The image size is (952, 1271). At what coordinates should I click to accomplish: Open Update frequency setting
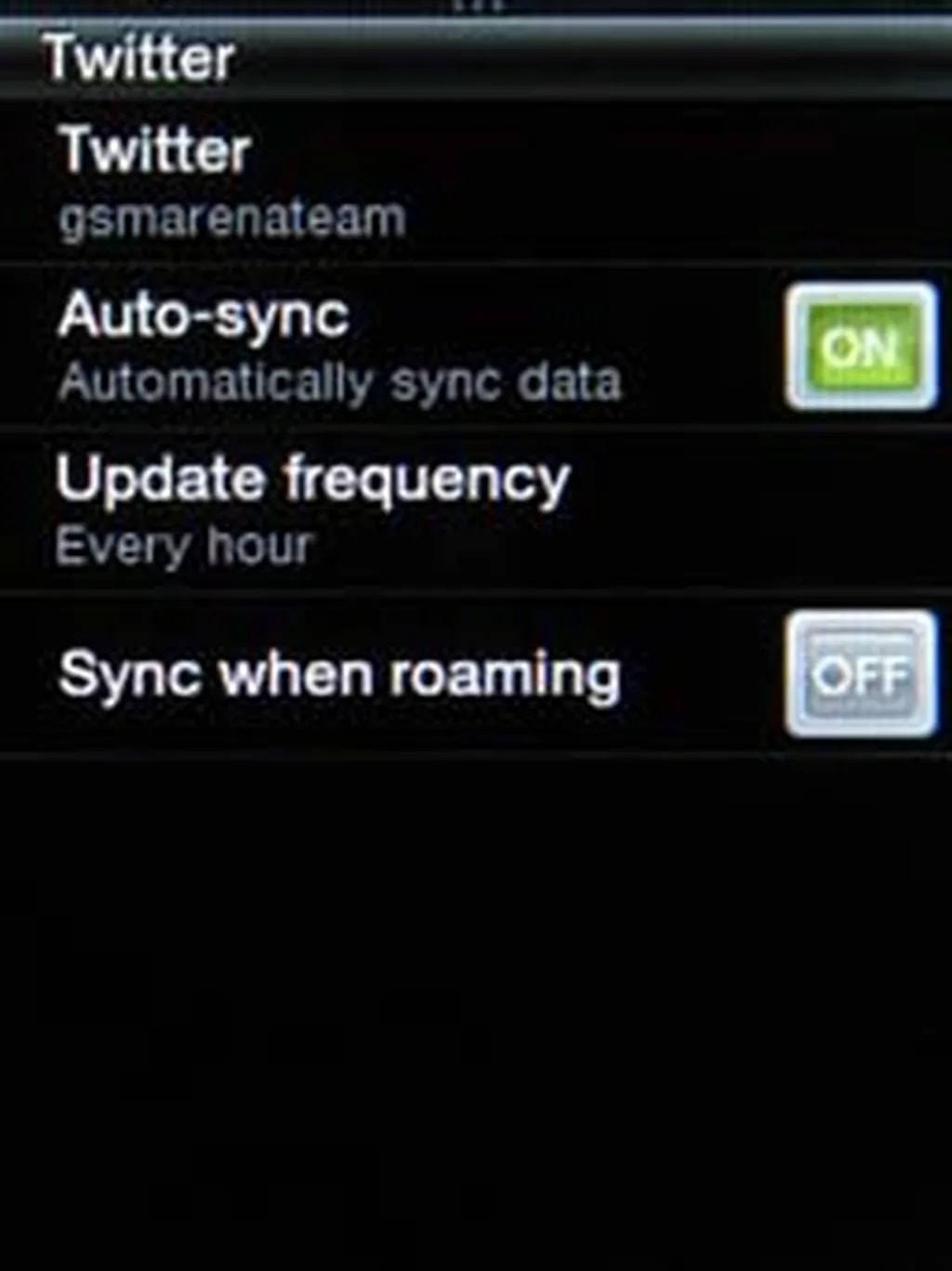(x=372, y=510)
